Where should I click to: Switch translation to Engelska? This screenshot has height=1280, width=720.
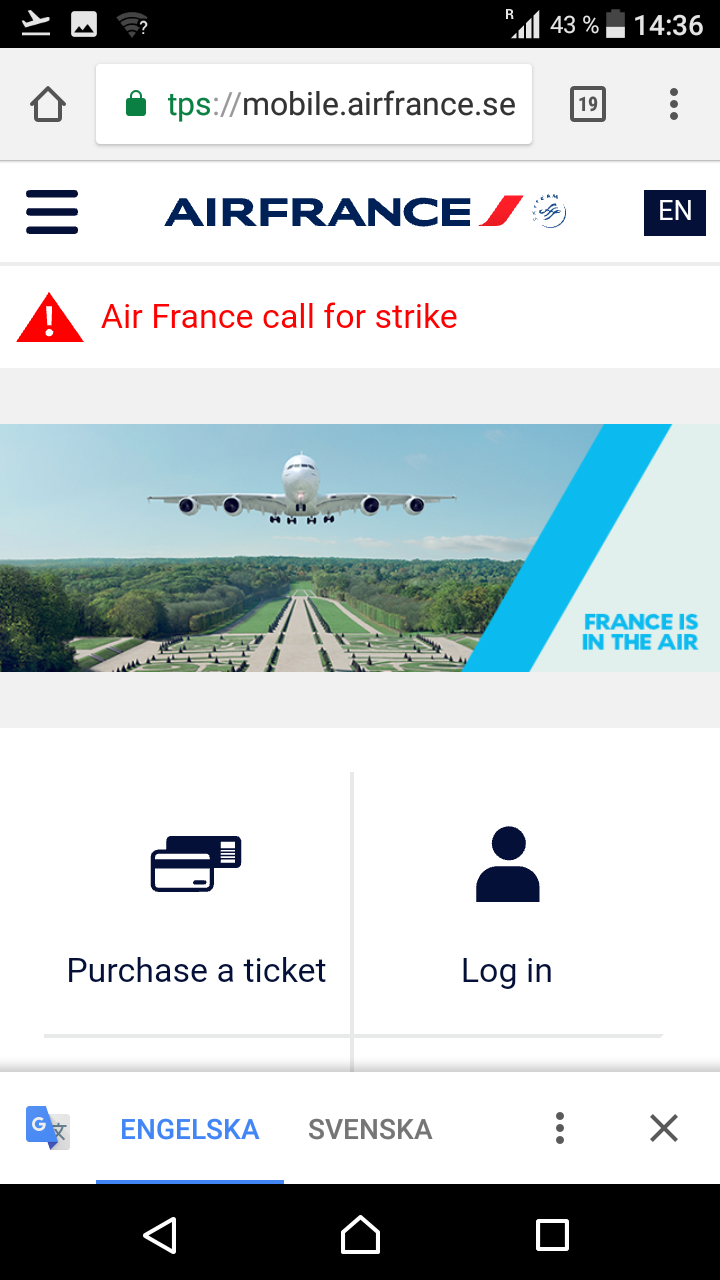pos(190,1129)
